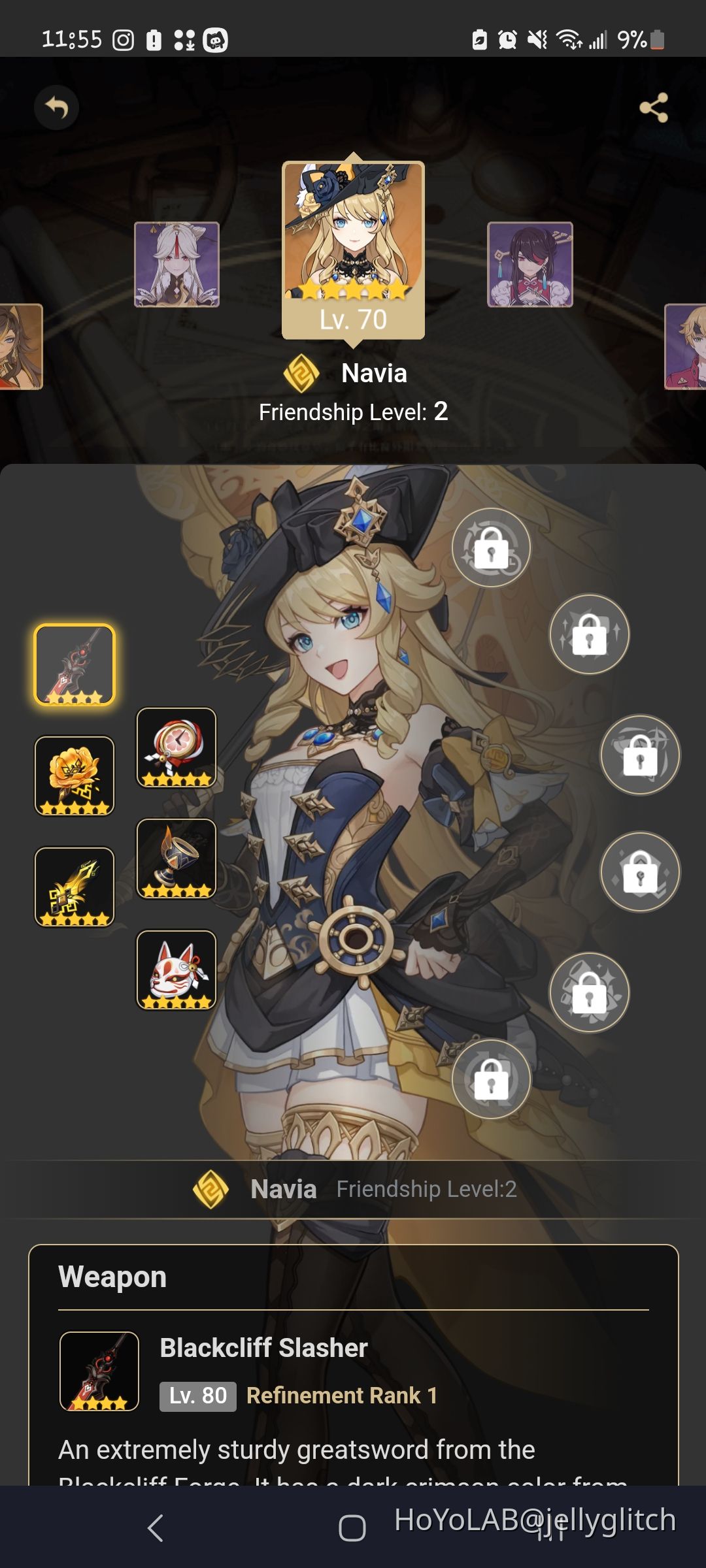The image size is (706, 1568).
Task: Open the golden feather artifact
Action: (x=75, y=887)
